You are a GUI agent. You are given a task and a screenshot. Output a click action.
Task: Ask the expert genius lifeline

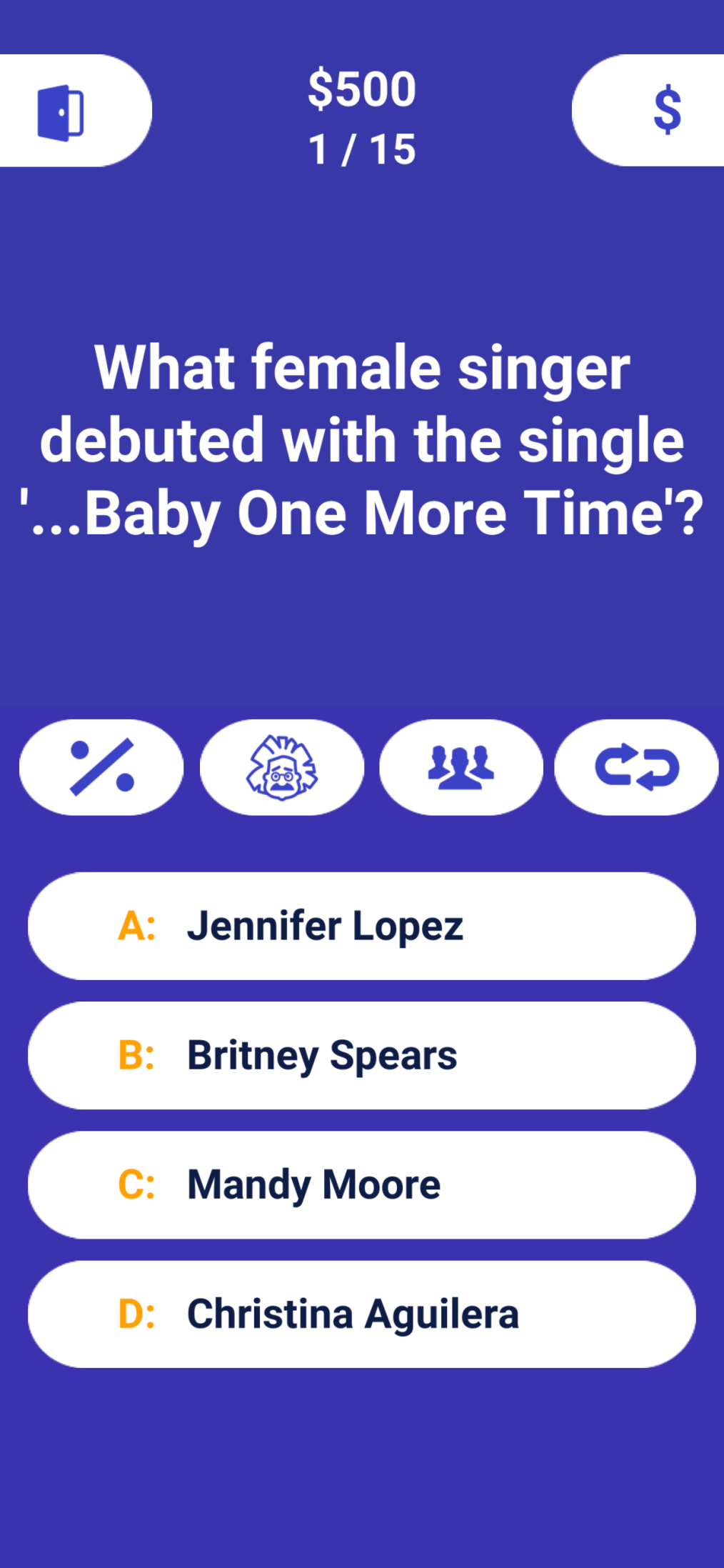tap(282, 767)
